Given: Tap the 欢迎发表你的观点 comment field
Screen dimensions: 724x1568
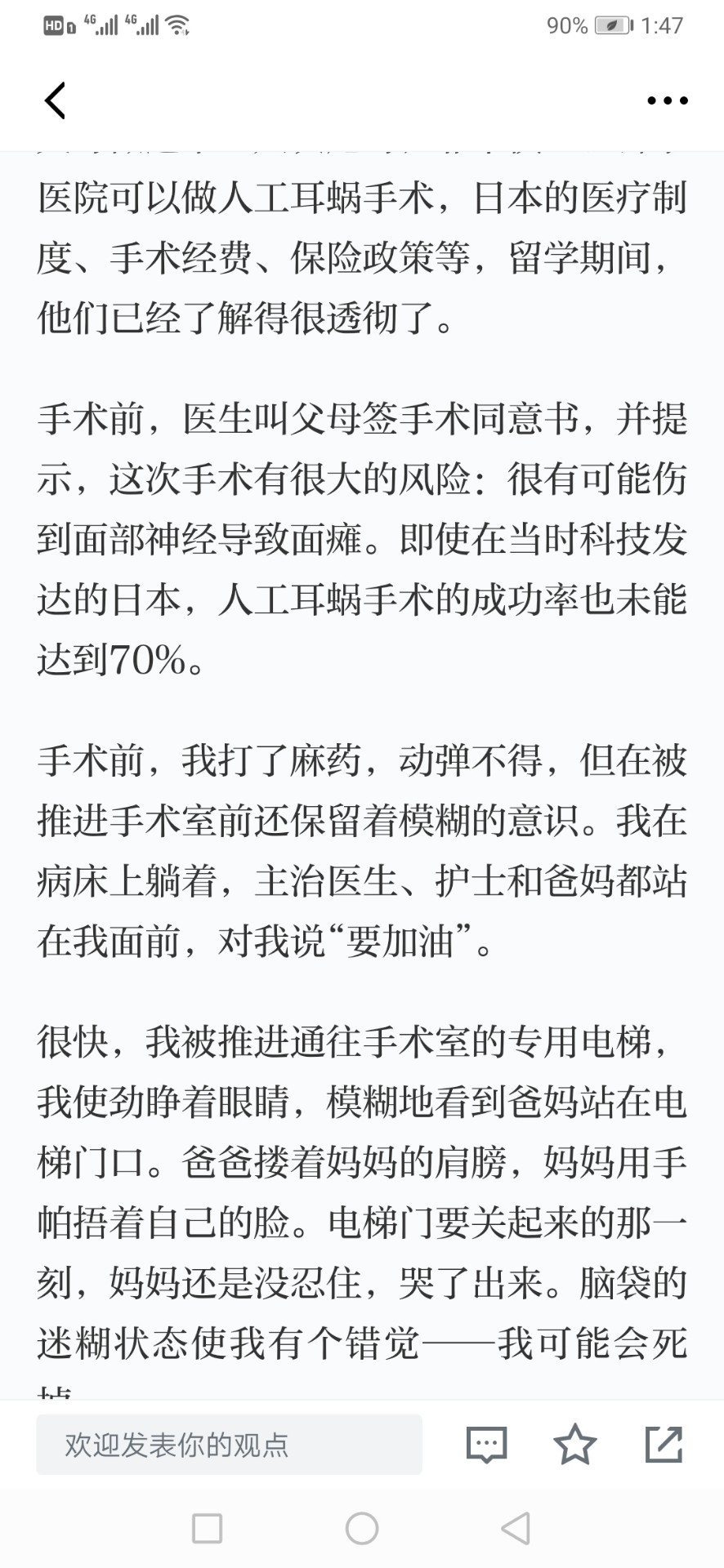Looking at the screenshot, I should pos(229,1445).
